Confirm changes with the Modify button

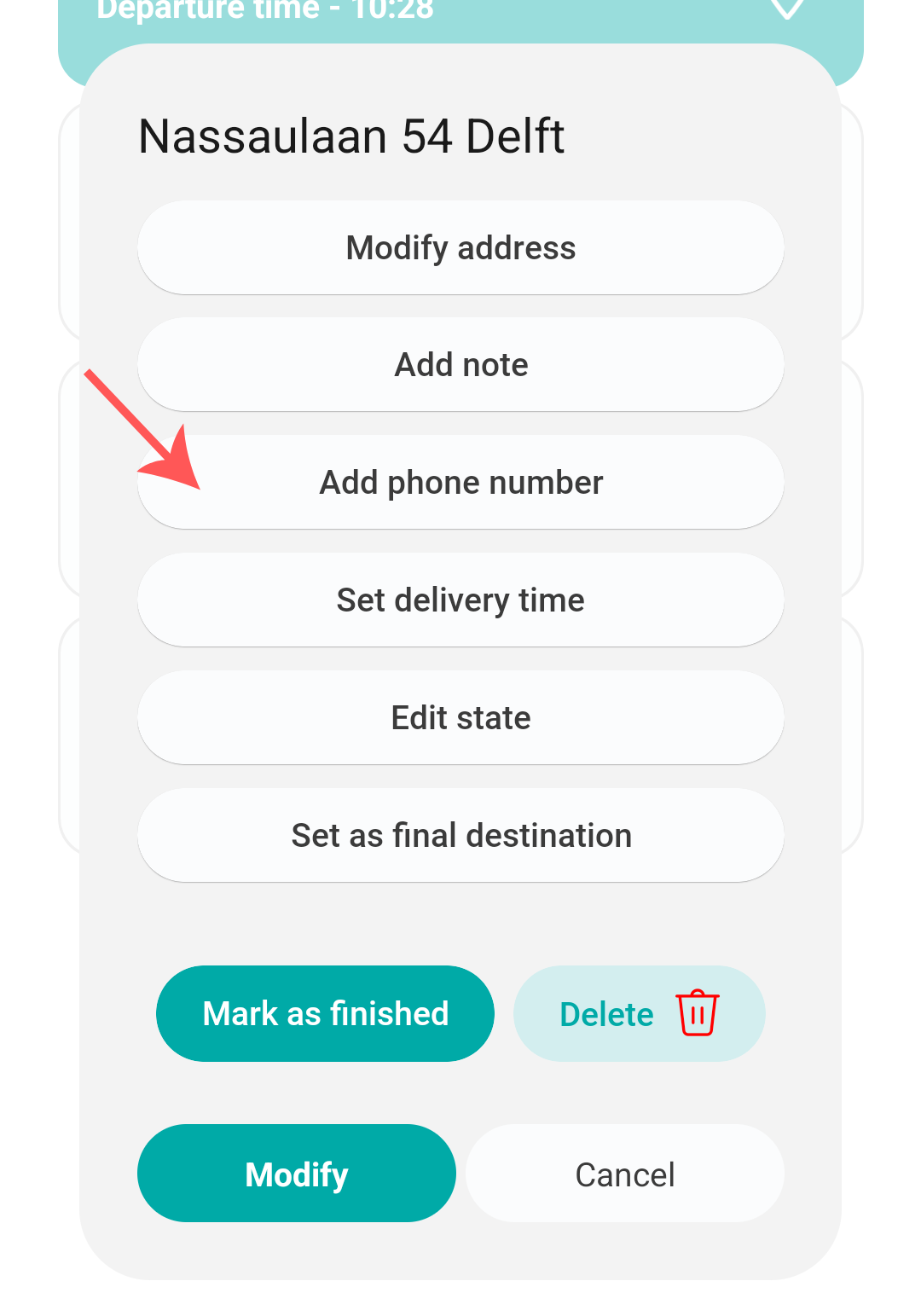point(296,1174)
